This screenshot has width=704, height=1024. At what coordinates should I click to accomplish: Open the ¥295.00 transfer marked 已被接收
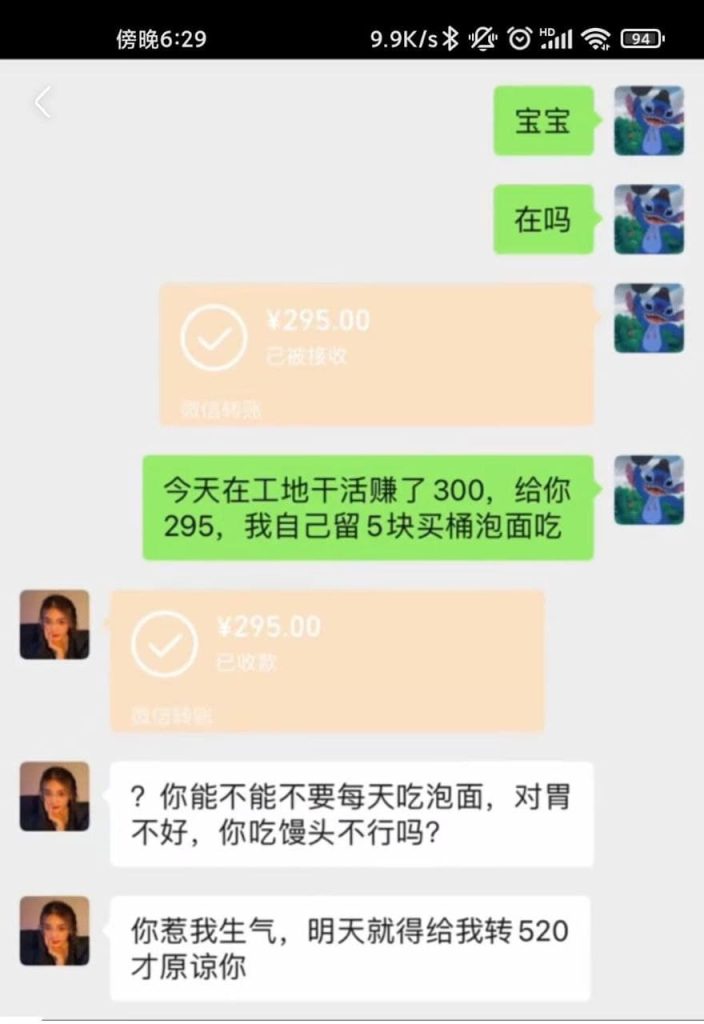point(377,353)
